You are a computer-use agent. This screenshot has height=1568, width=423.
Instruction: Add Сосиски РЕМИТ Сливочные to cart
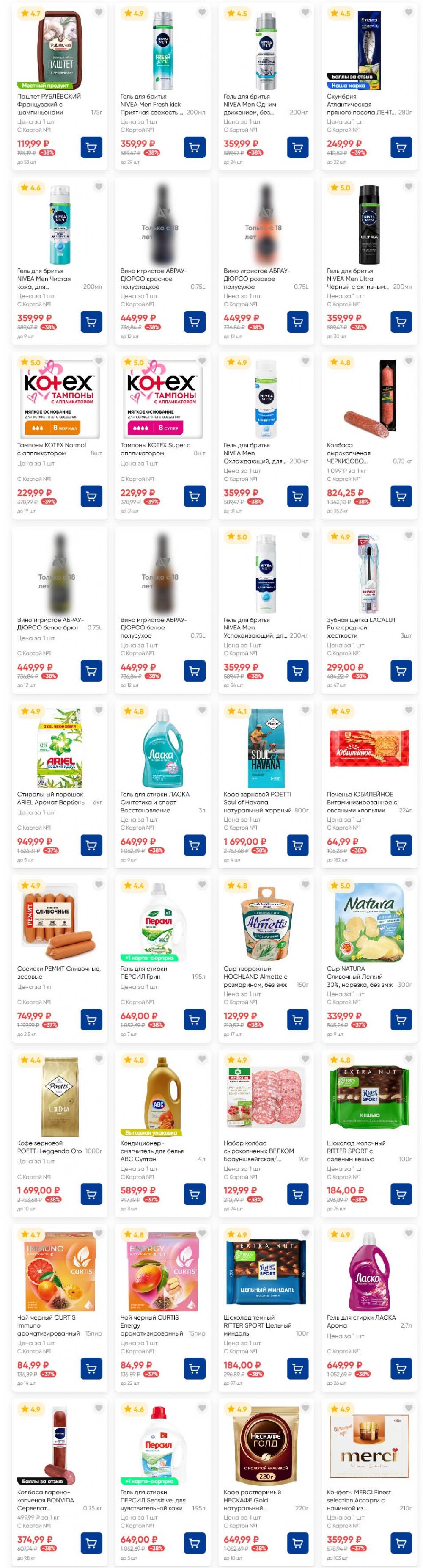click(91, 1019)
